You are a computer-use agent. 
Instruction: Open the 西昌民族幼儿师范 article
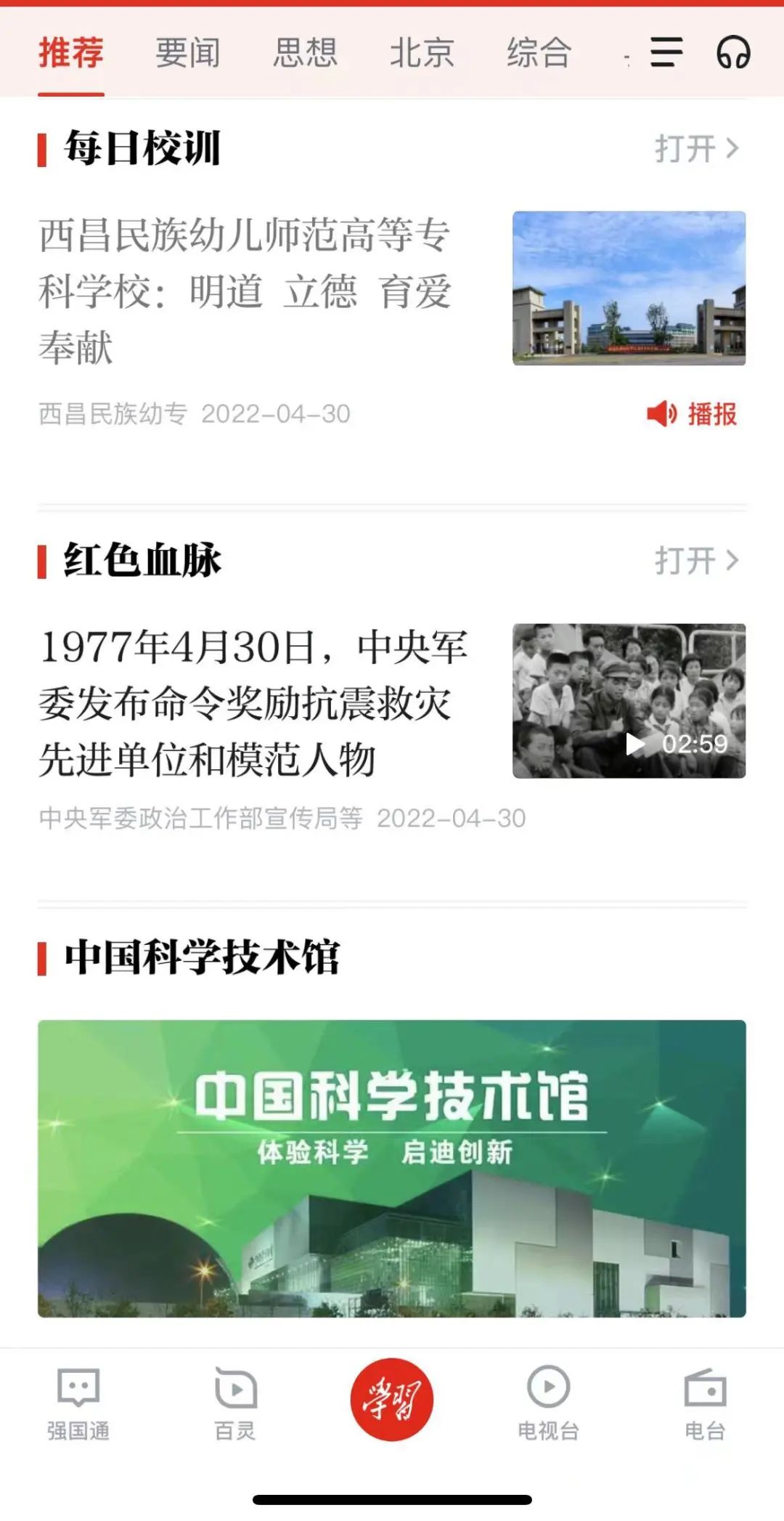click(x=245, y=291)
